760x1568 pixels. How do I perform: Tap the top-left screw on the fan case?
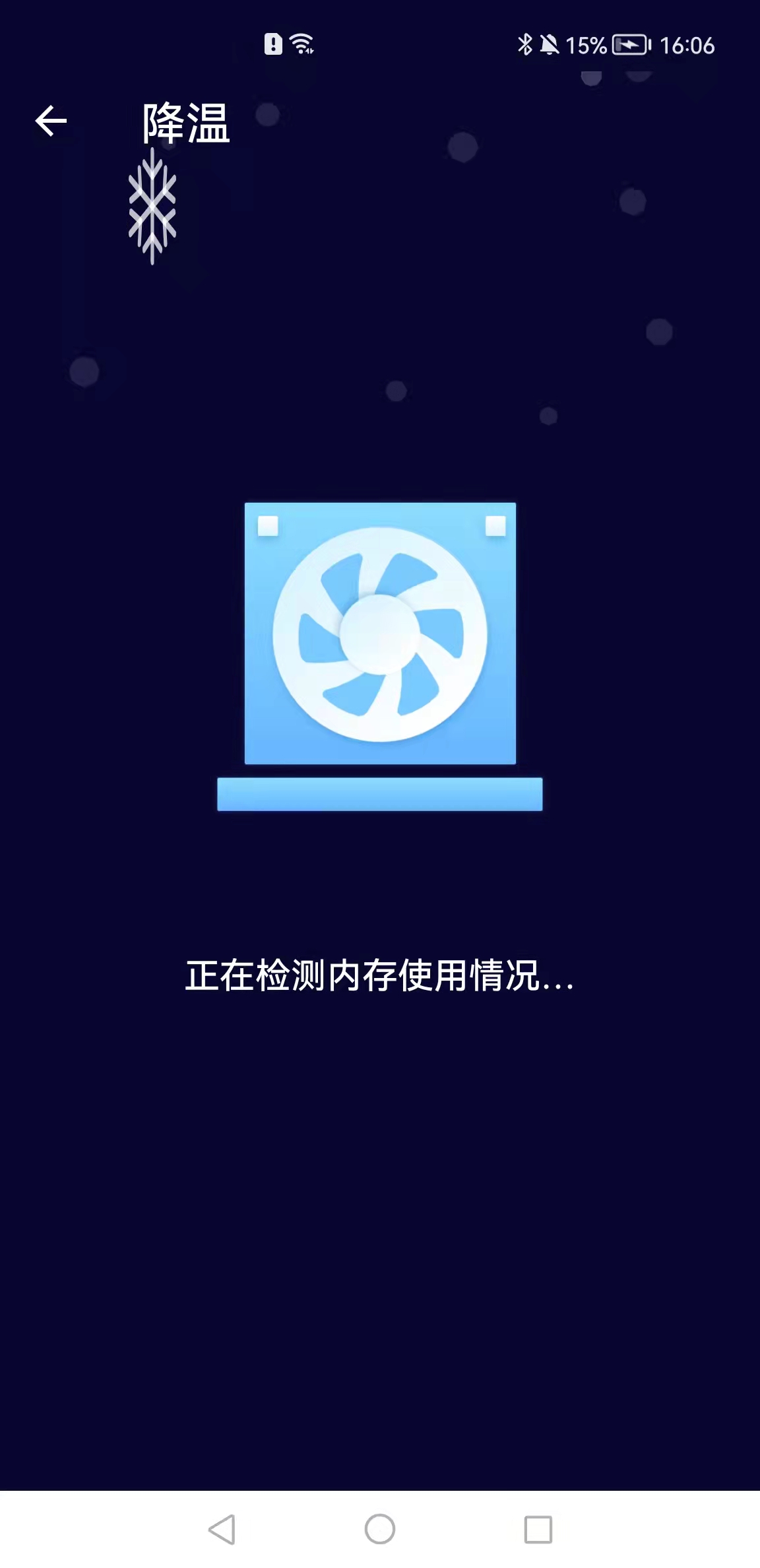click(268, 526)
